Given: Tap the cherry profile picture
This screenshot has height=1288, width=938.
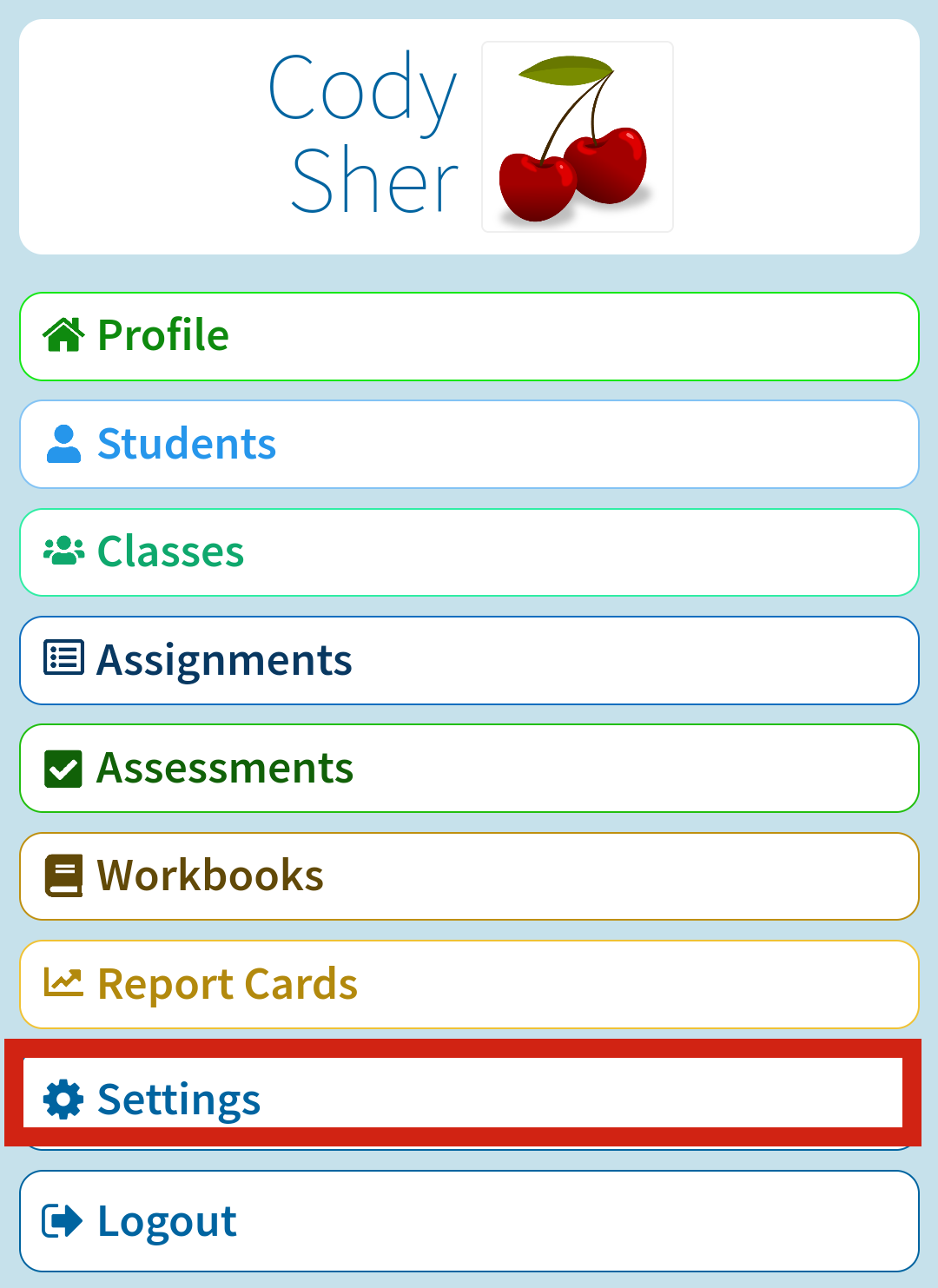Looking at the screenshot, I should tap(578, 137).
